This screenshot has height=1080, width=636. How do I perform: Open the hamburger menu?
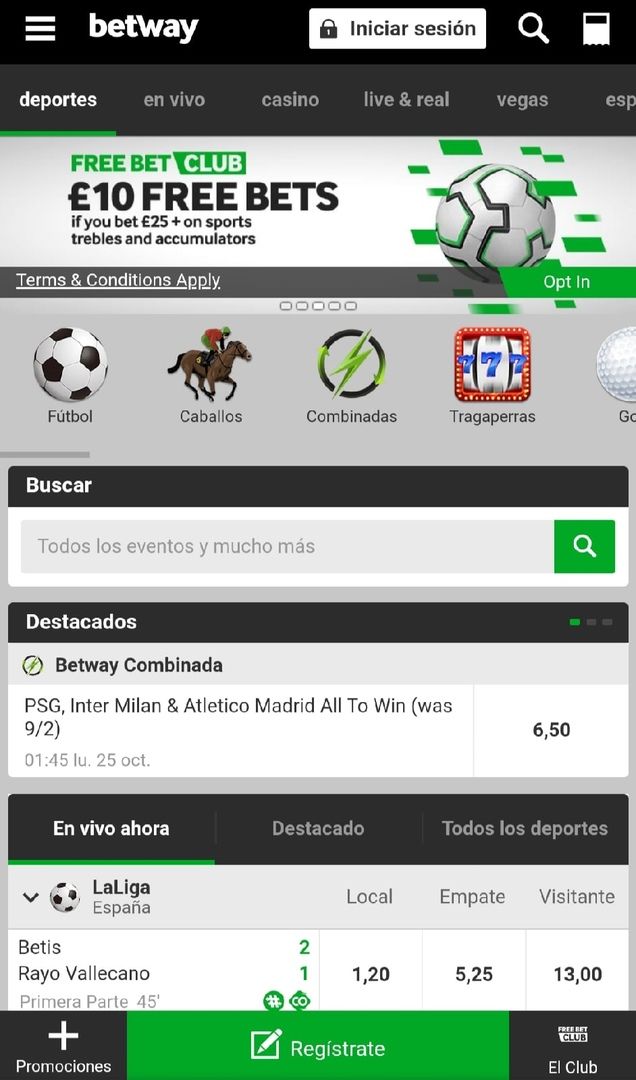40,29
